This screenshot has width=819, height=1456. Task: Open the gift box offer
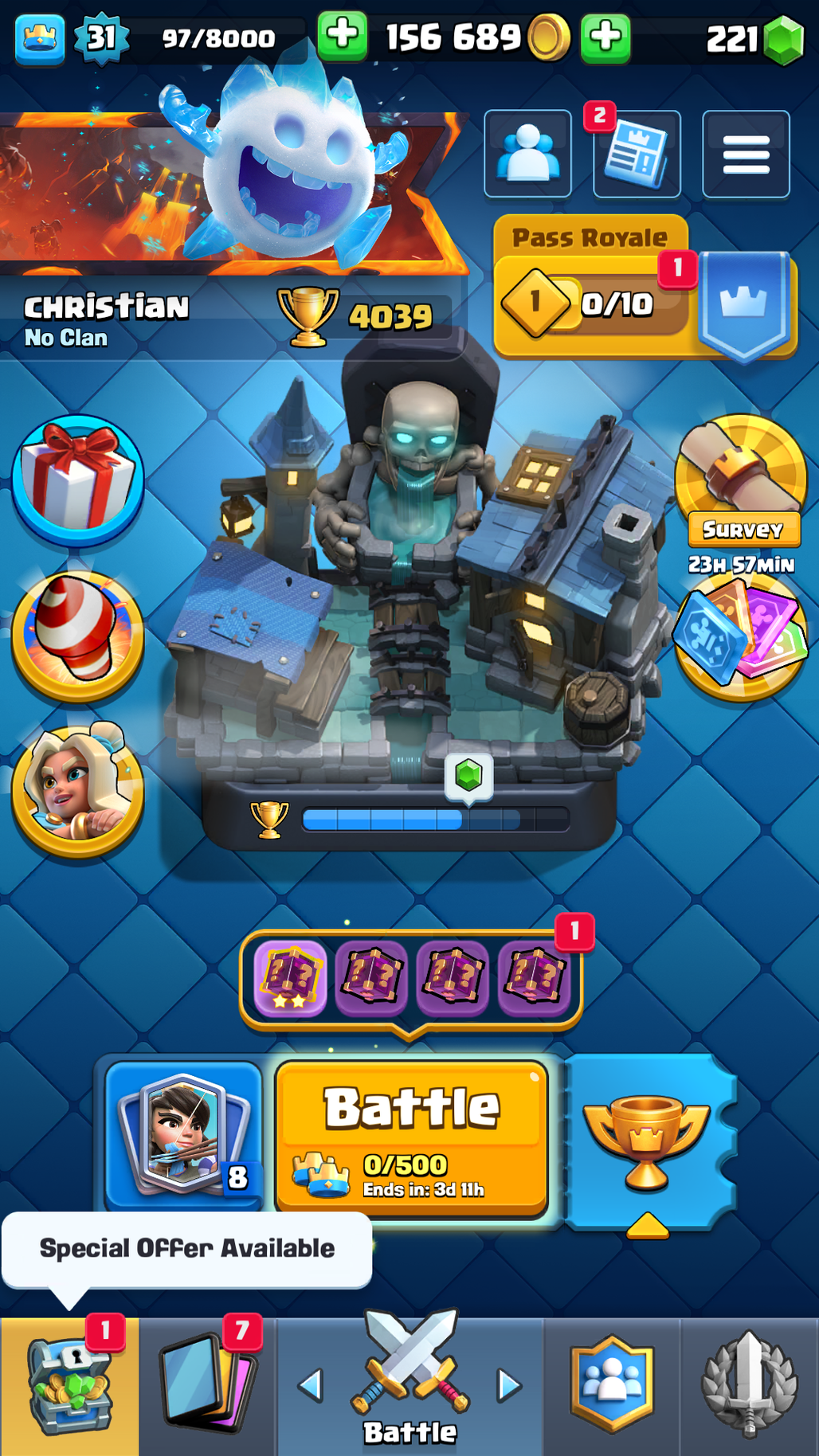78,480
